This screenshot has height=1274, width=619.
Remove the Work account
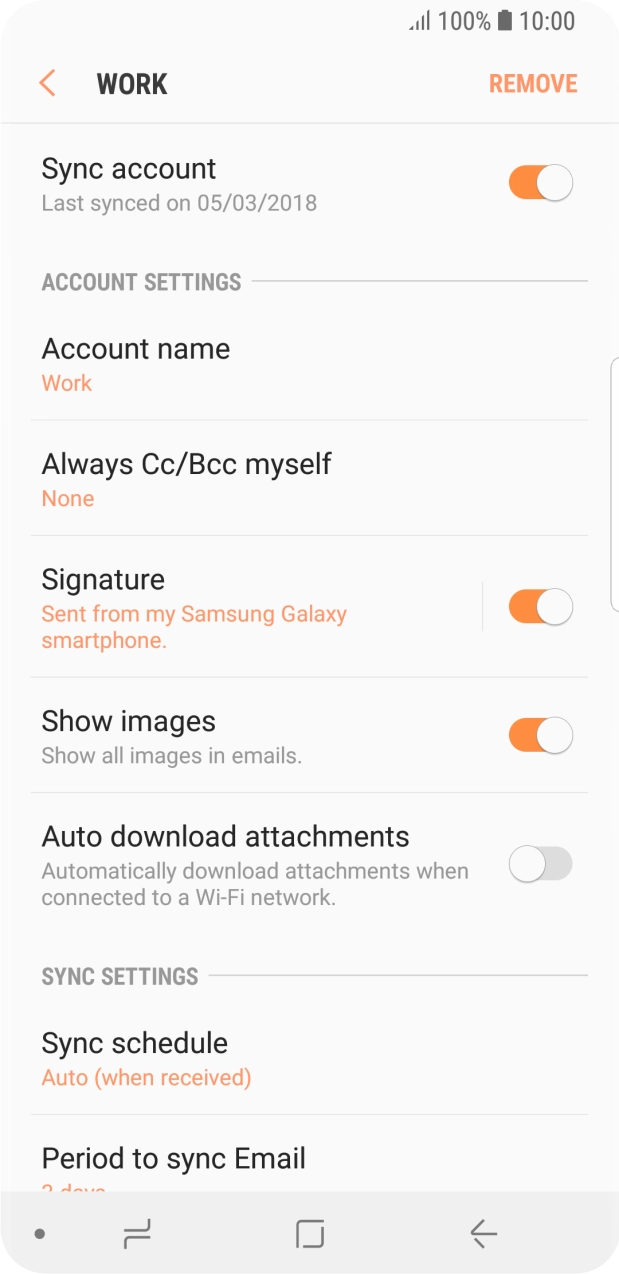point(532,84)
